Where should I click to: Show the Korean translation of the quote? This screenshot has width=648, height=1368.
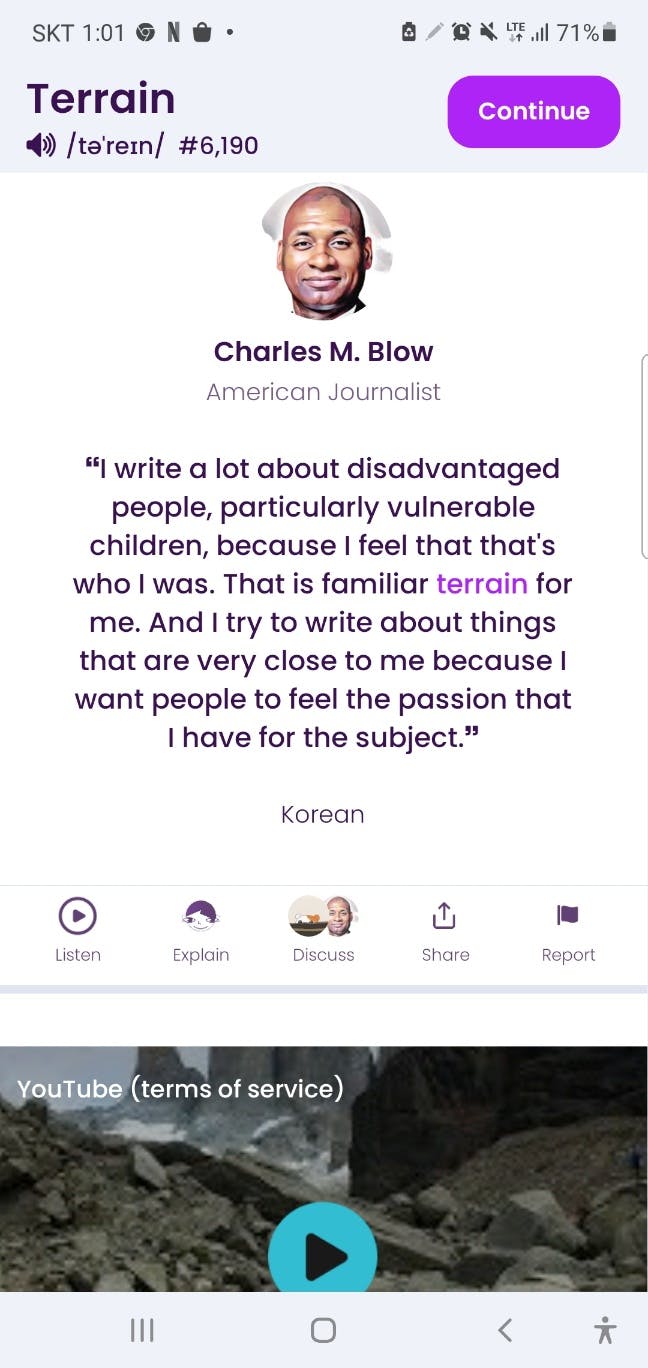(322, 814)
